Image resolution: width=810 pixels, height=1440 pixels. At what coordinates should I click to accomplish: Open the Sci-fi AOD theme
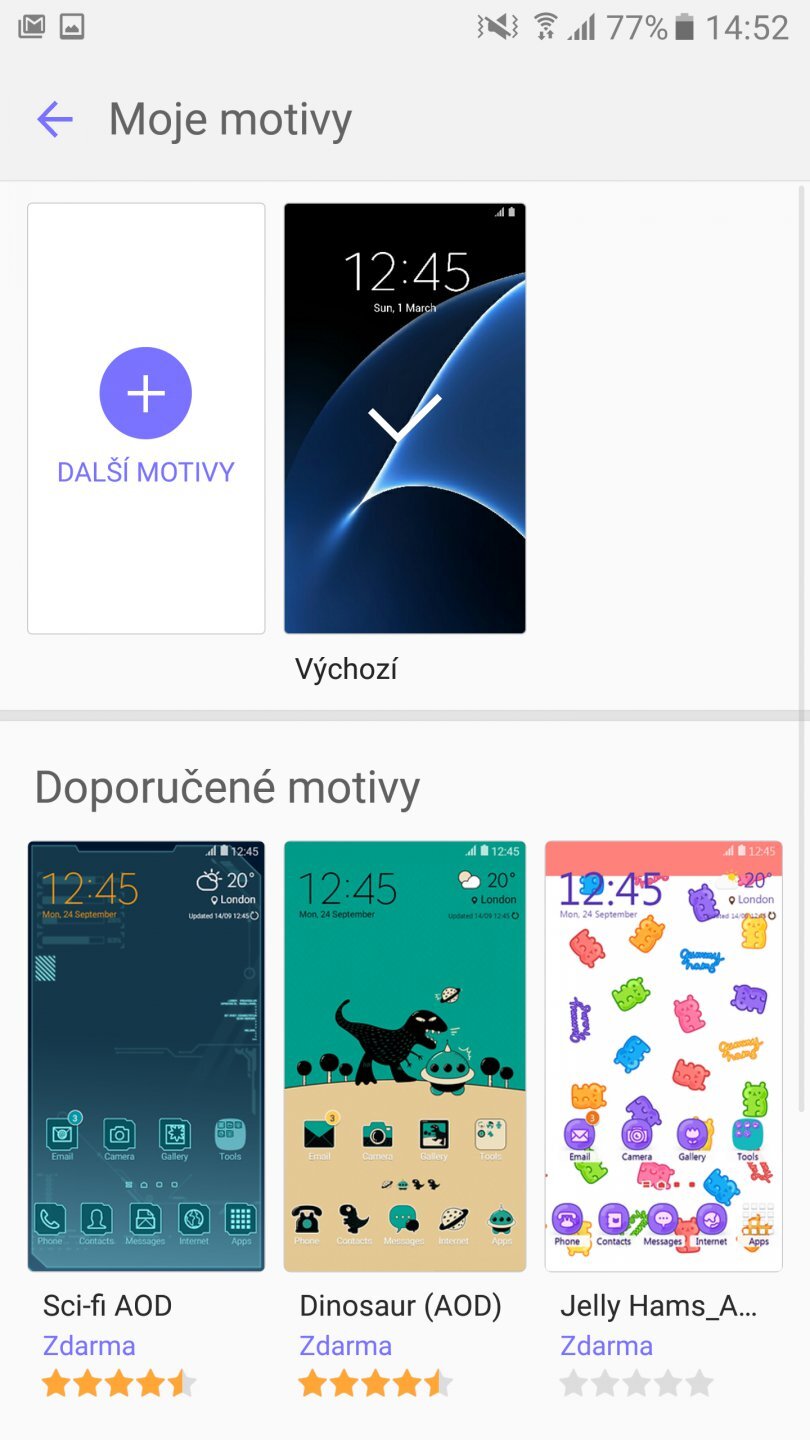[146, 1056]
